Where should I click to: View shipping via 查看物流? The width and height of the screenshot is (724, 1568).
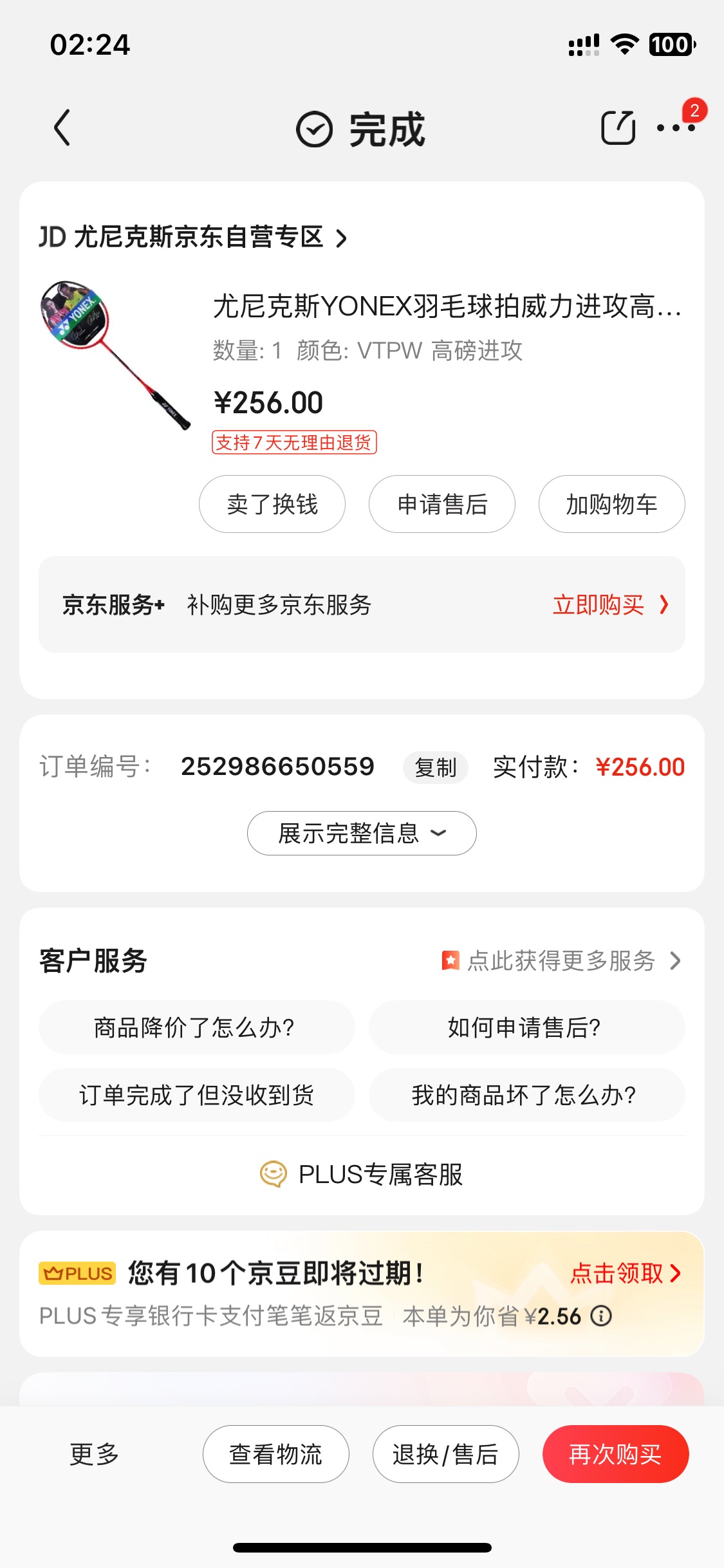click(276, 1454)
